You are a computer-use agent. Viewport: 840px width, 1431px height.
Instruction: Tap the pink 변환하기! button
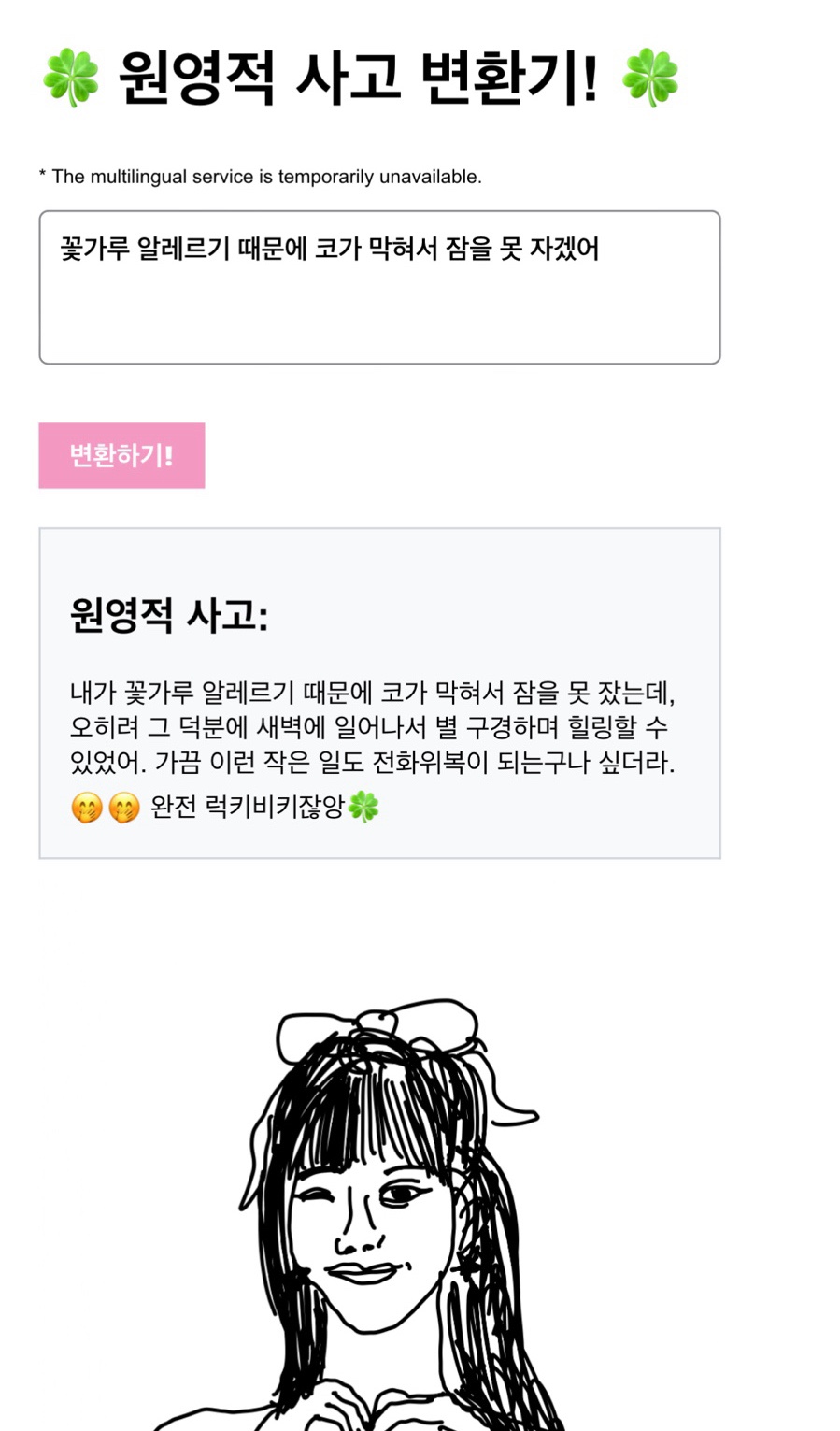tap(121, 455)
